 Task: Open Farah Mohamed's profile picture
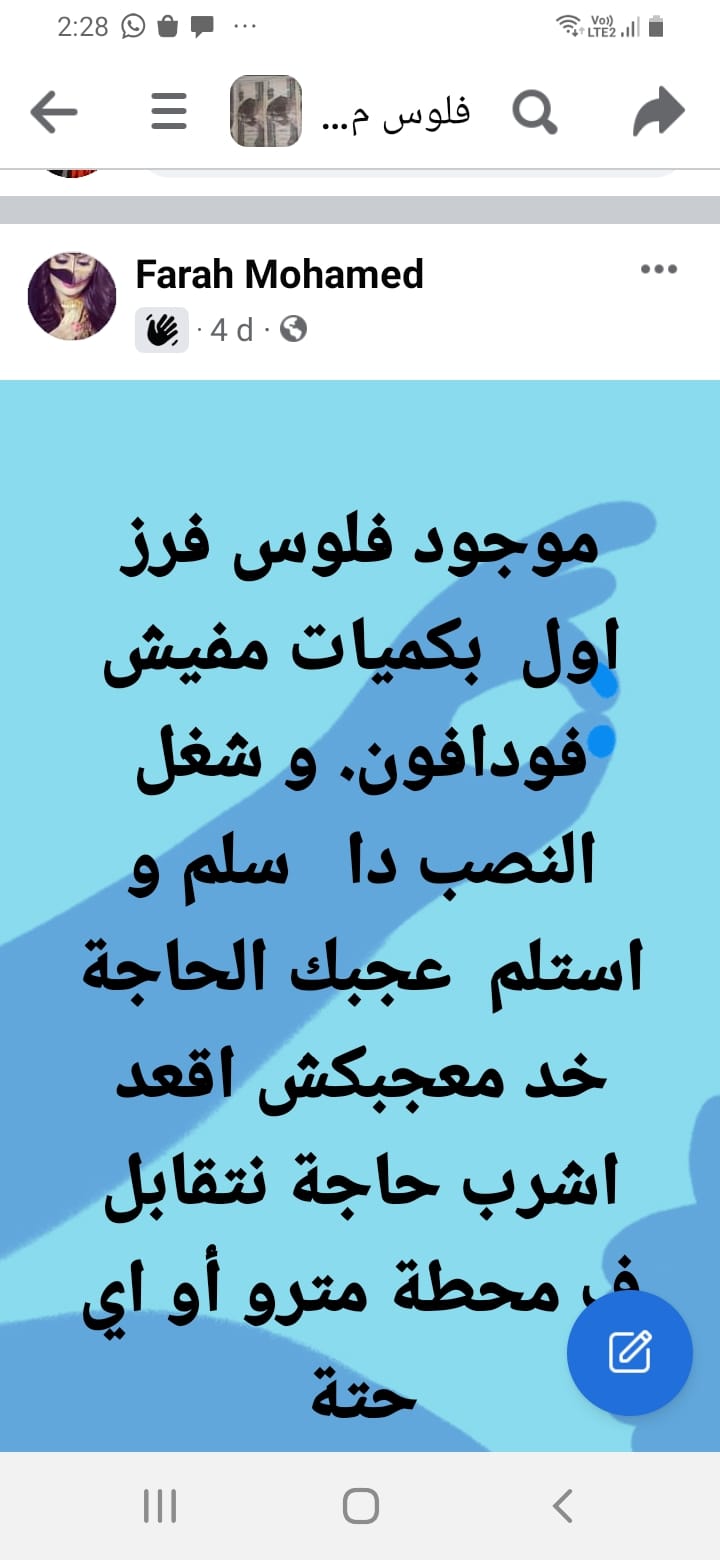coord(72,297)
